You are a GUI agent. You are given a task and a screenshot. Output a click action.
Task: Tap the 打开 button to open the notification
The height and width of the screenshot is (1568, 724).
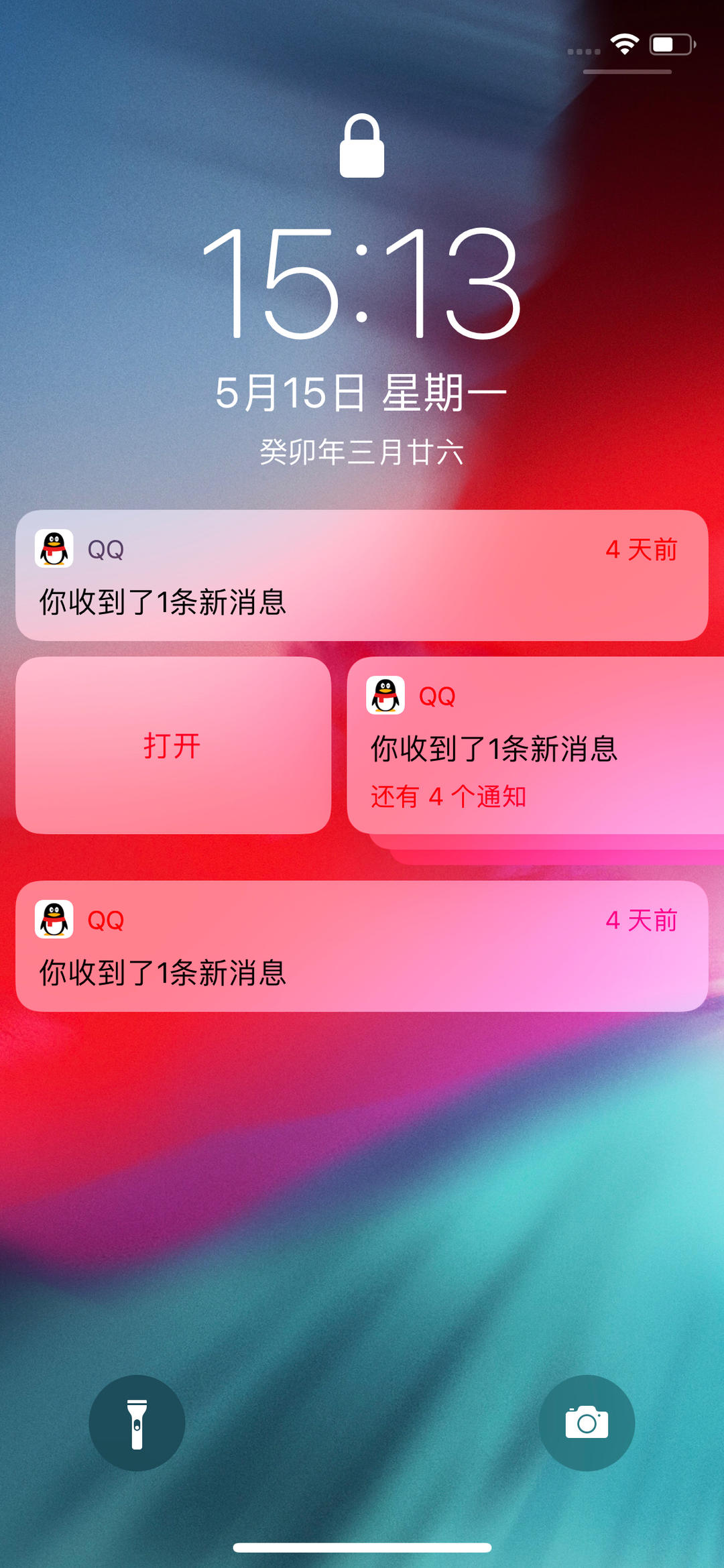click(x=173, y=745)
